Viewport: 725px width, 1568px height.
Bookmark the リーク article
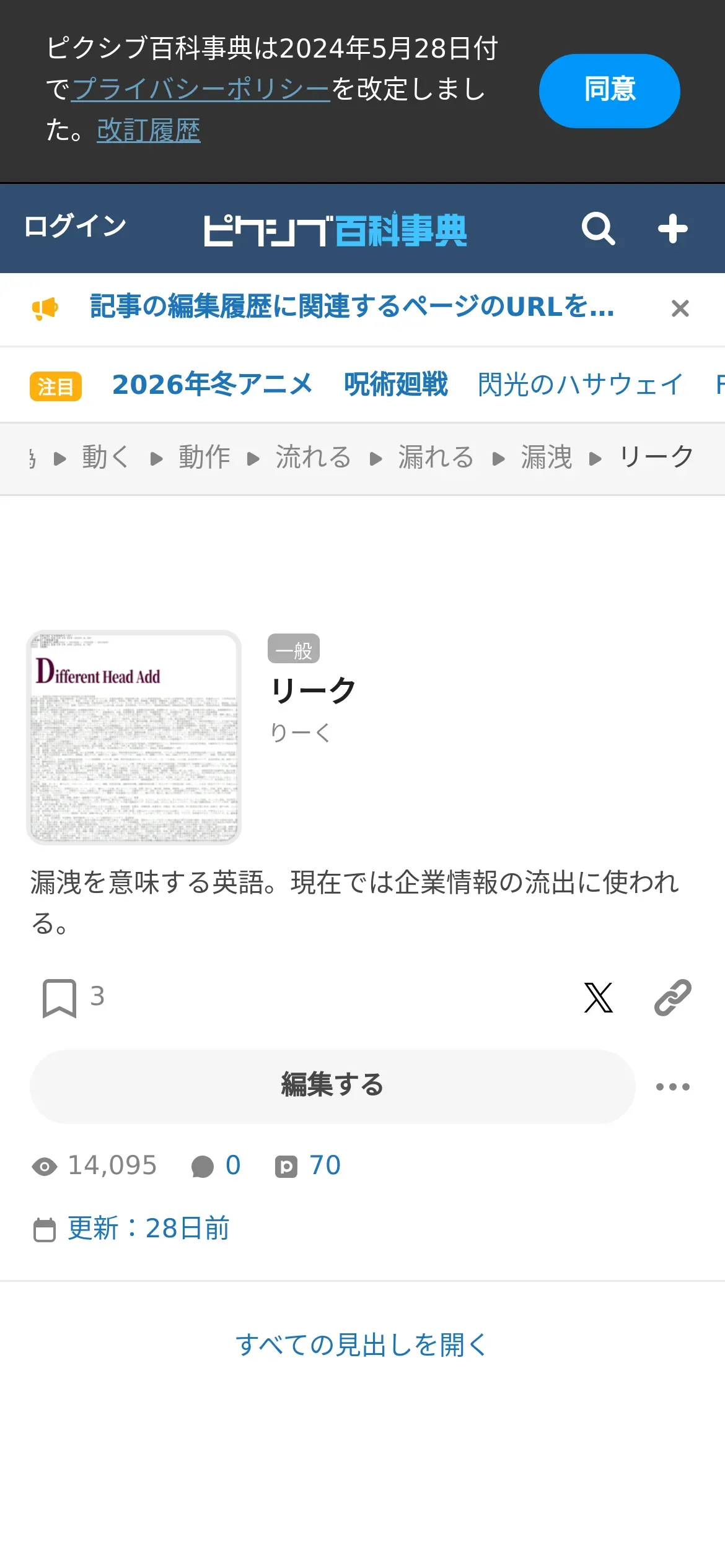[59, 998]
